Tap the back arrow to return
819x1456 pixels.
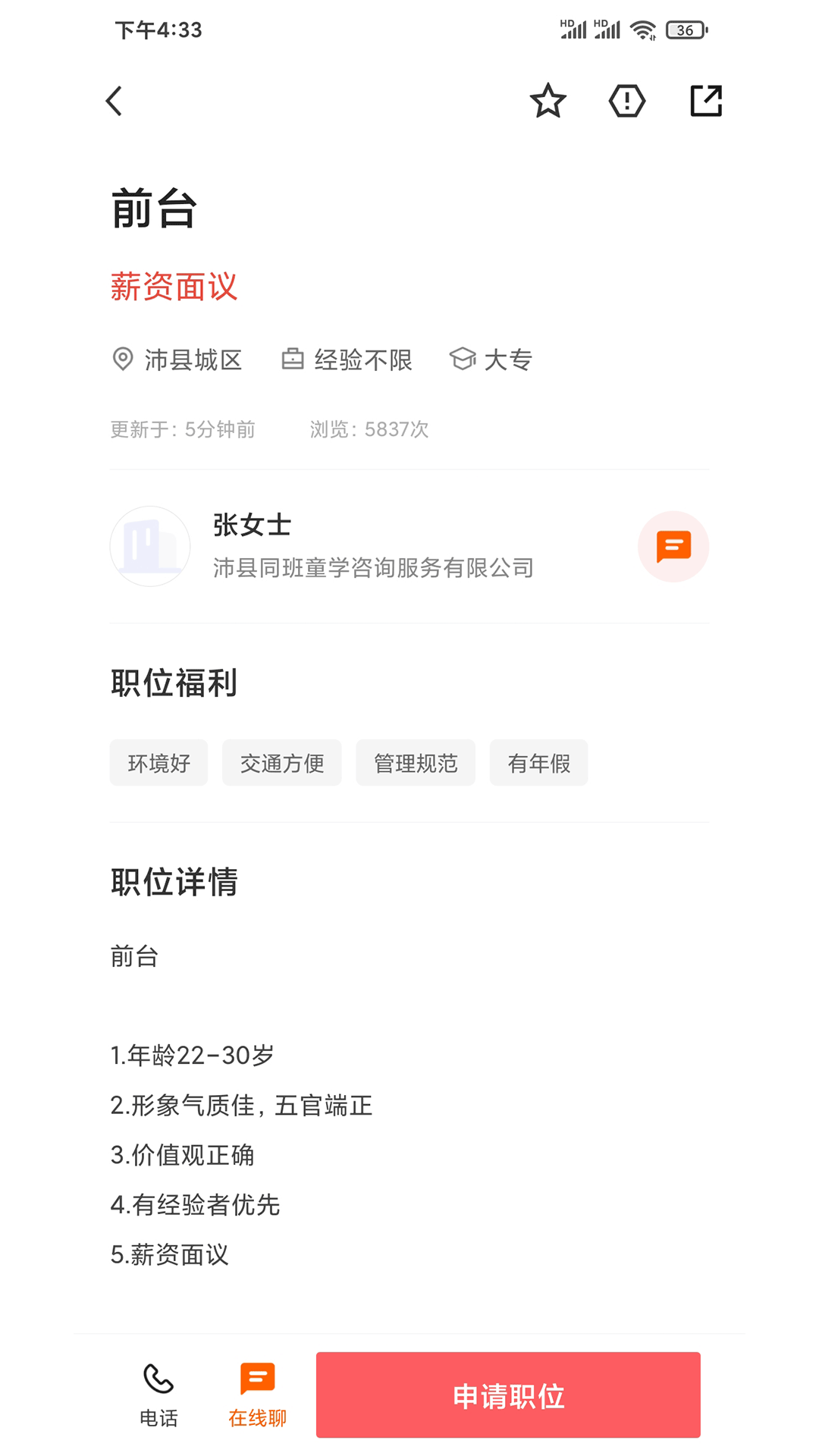point(115,99)
